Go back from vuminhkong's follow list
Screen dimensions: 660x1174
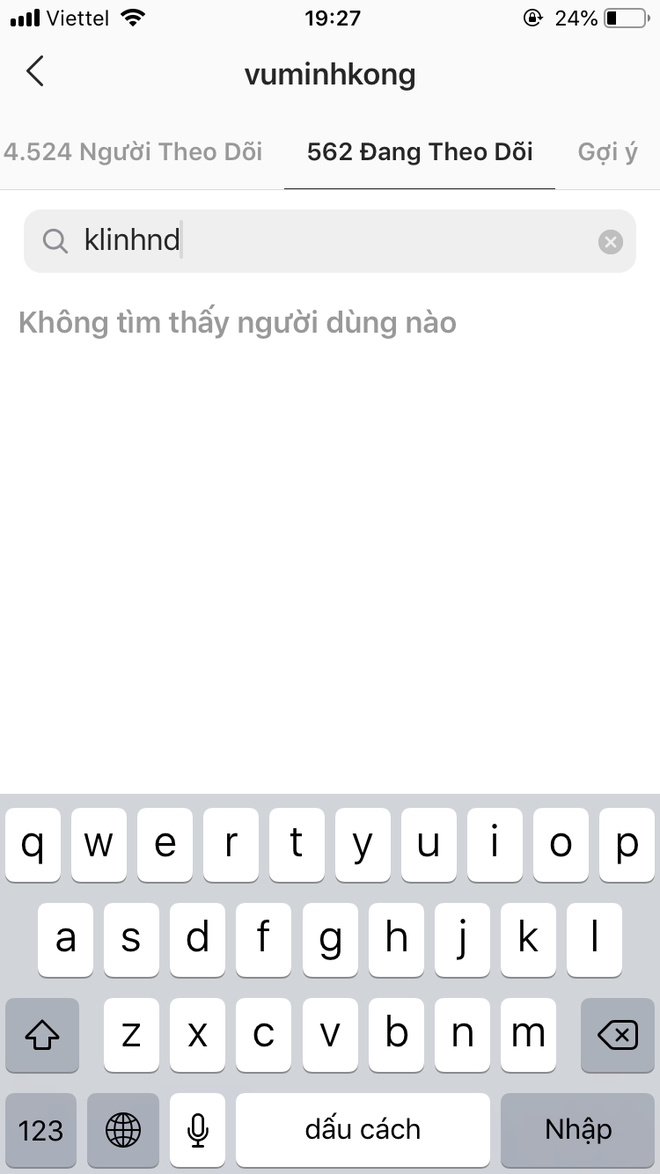click(34, 72)
